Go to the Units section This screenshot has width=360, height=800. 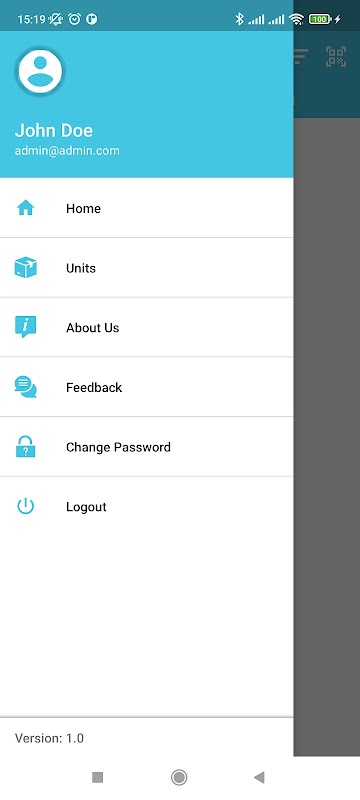pos(146,268)
